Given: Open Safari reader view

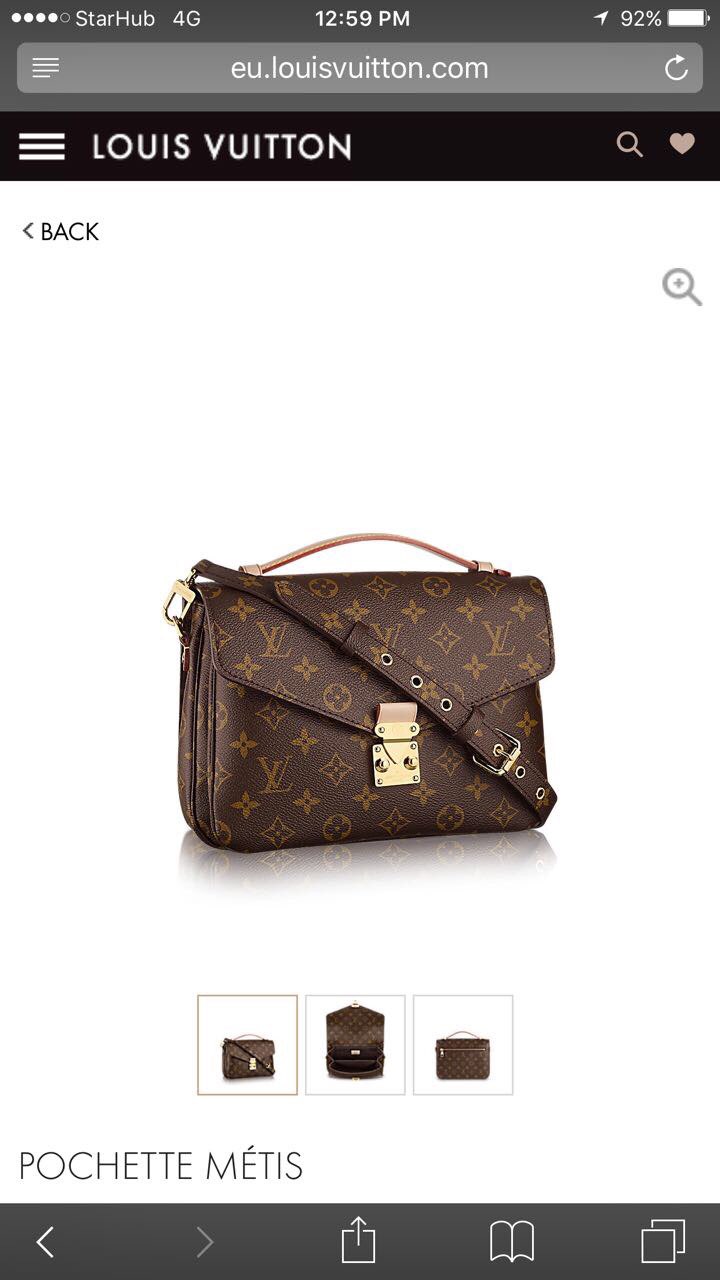Looking at the screenshot, I should 46,68.
